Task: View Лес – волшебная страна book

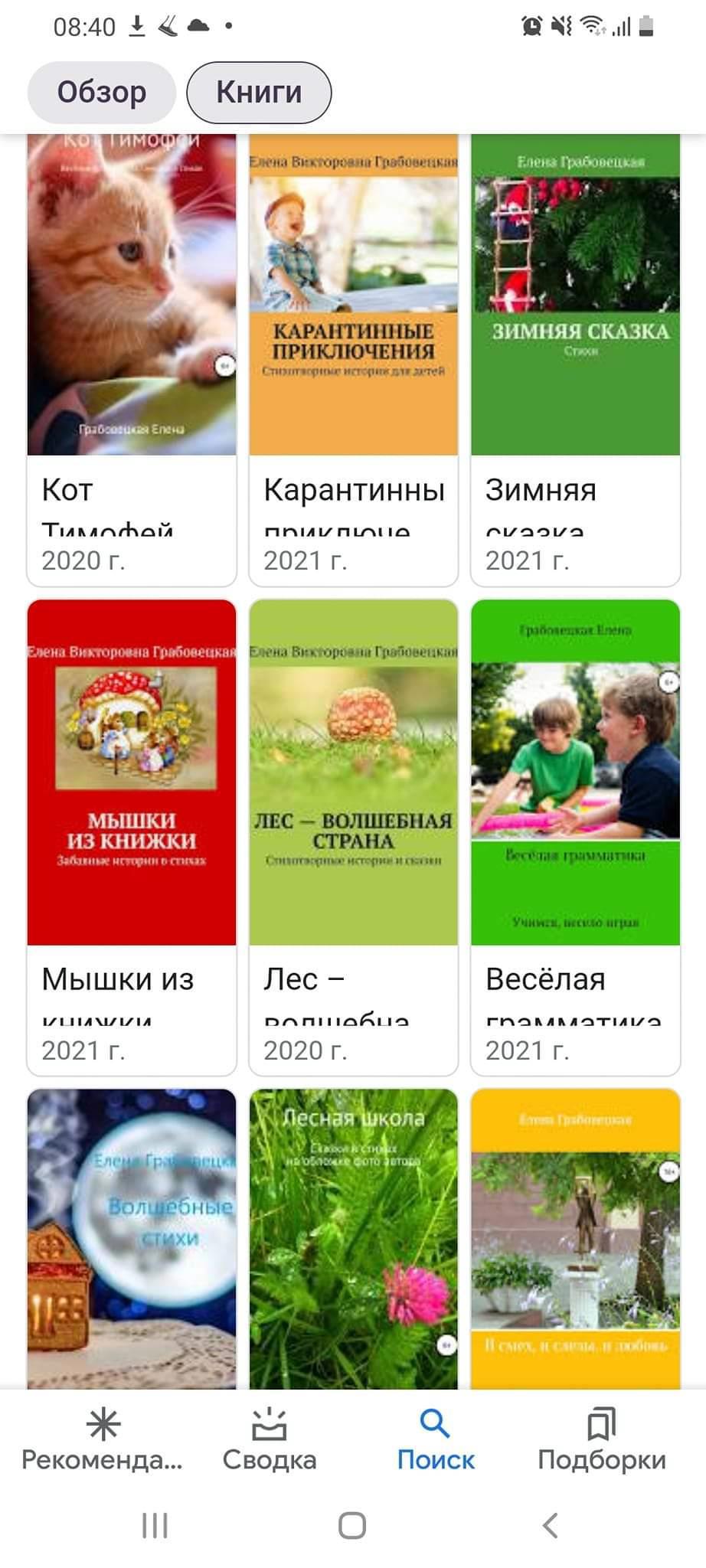Action: point(354,836)
